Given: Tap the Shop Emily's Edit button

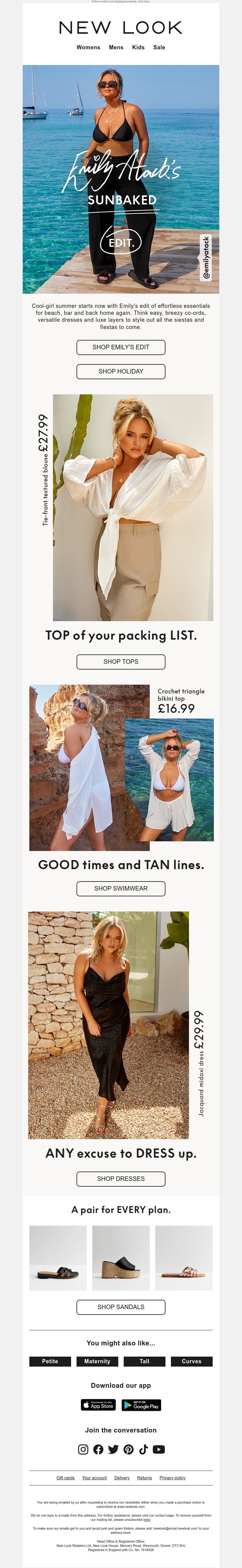Looking at the screenshot, I should (x=121, y=347).
